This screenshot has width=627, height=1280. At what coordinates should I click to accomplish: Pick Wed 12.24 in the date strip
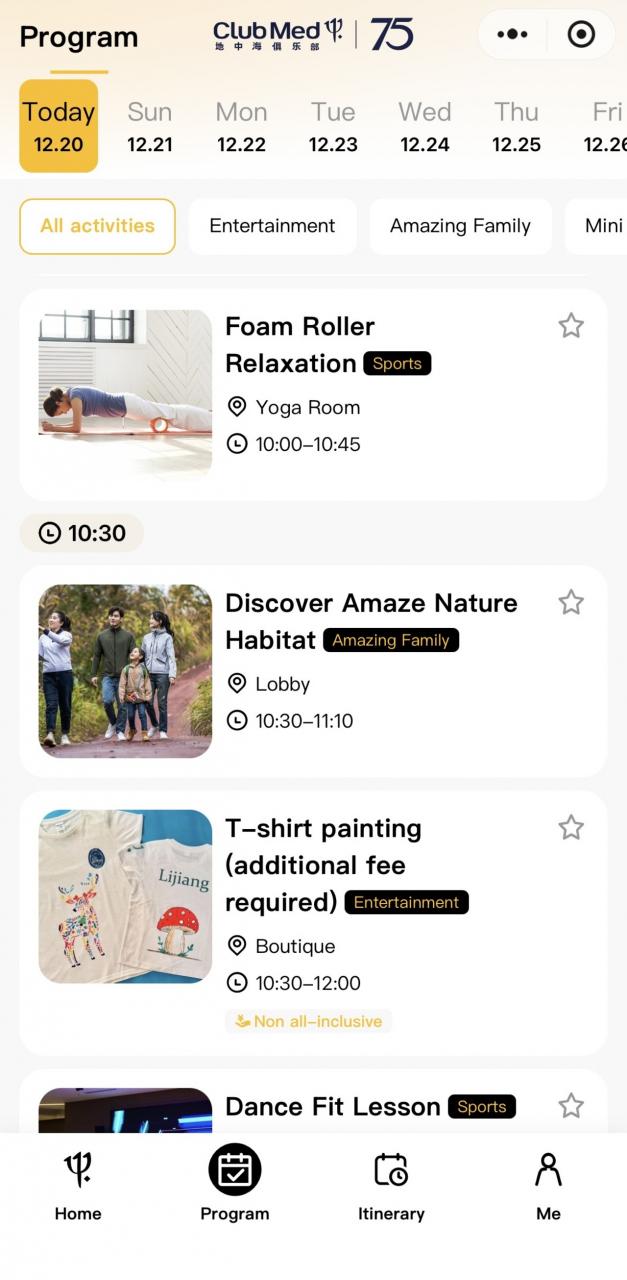(x=424, y=127)
